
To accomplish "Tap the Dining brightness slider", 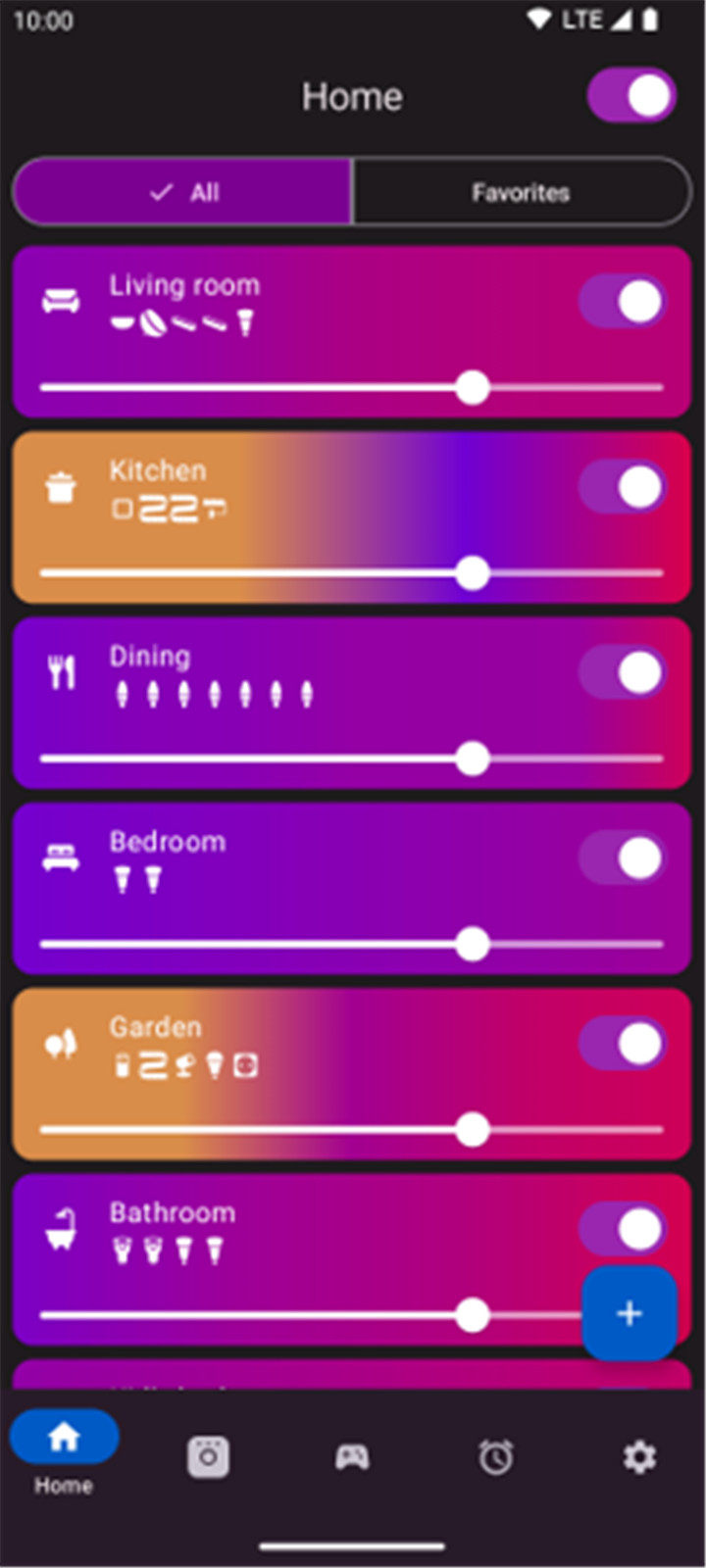I will [352, 759].
